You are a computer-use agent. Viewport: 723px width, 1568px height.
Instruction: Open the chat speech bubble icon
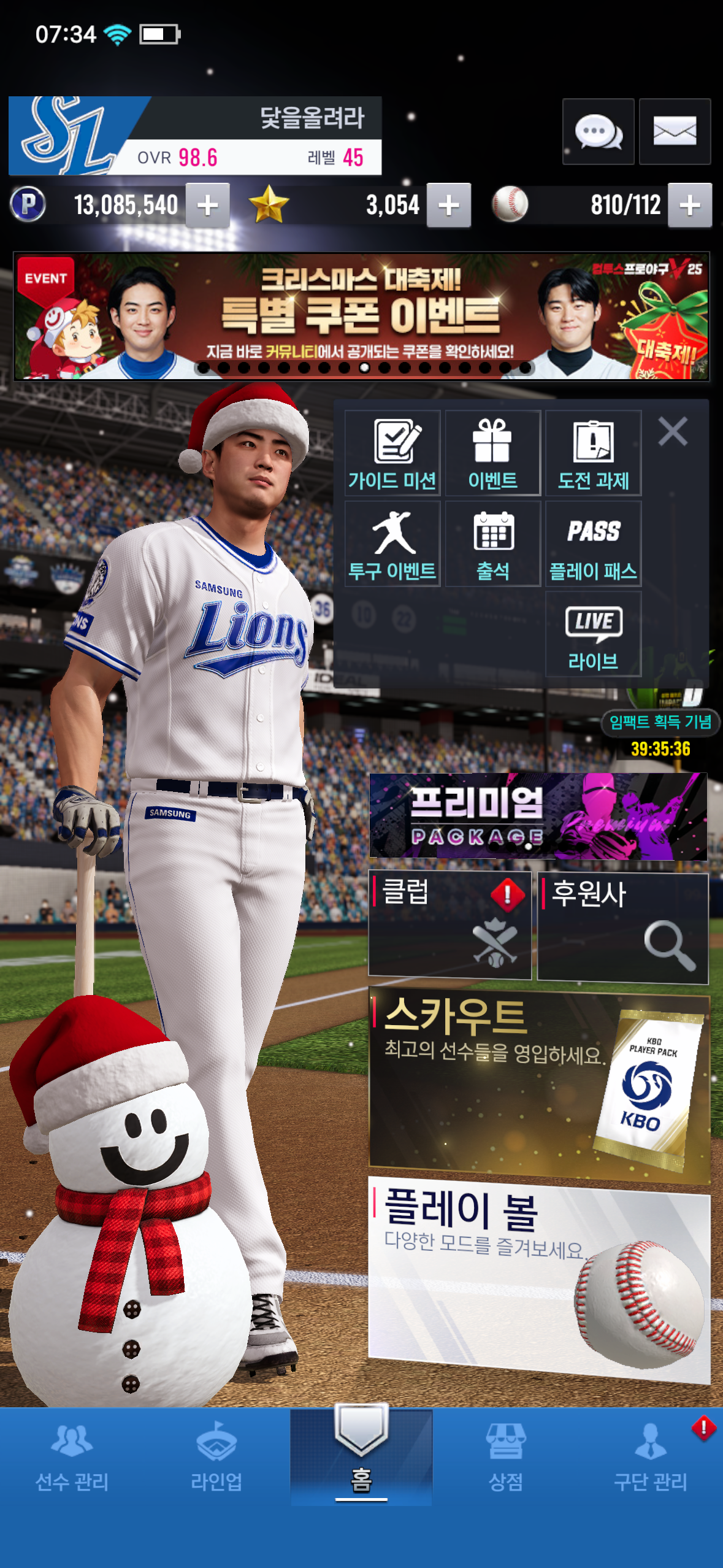(x=598, y=131)
